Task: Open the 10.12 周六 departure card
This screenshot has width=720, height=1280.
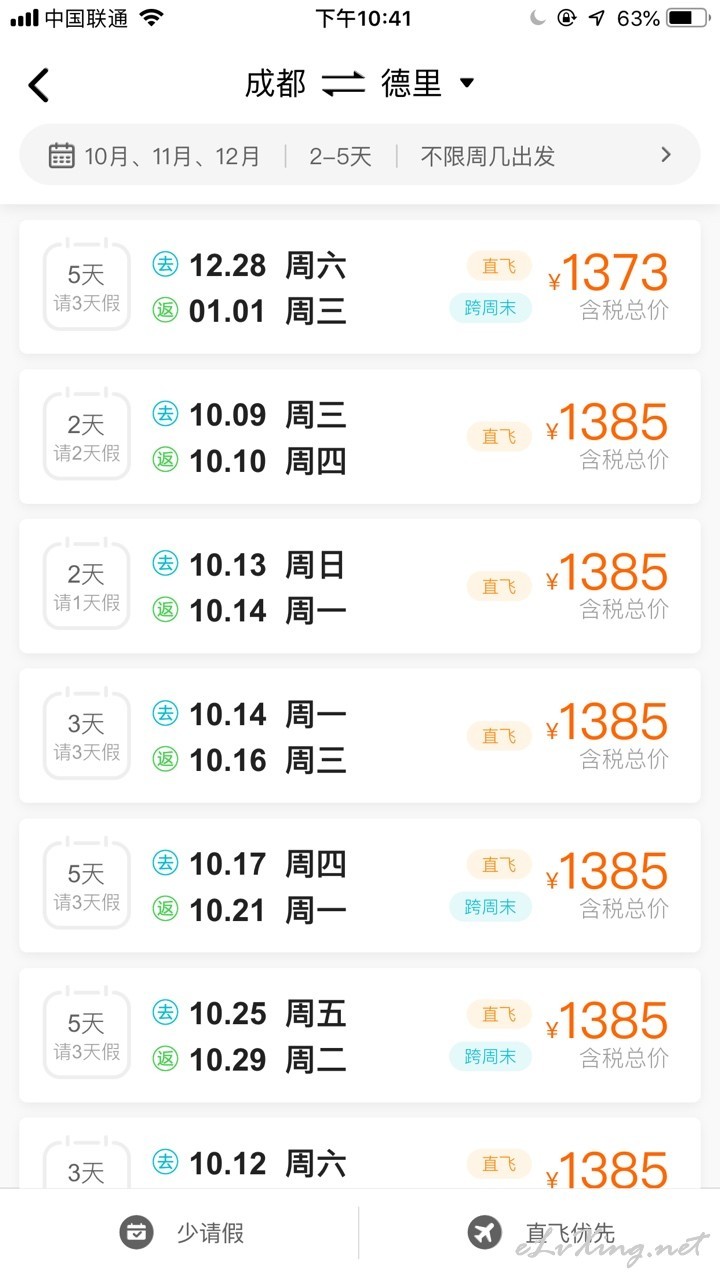Action: pyautogui.click(x=360, y=1153)
